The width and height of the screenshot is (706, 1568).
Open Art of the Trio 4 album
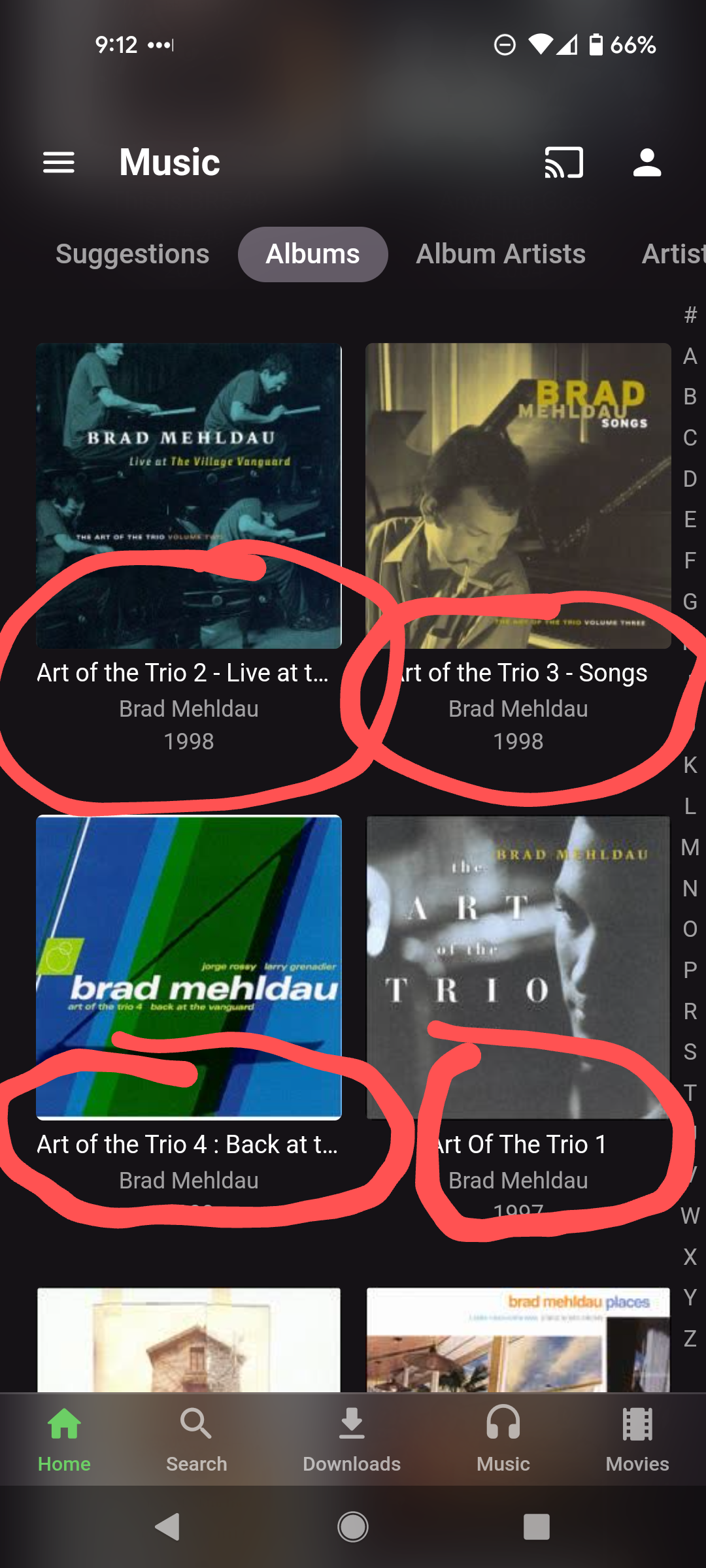(x=189, y=967)
